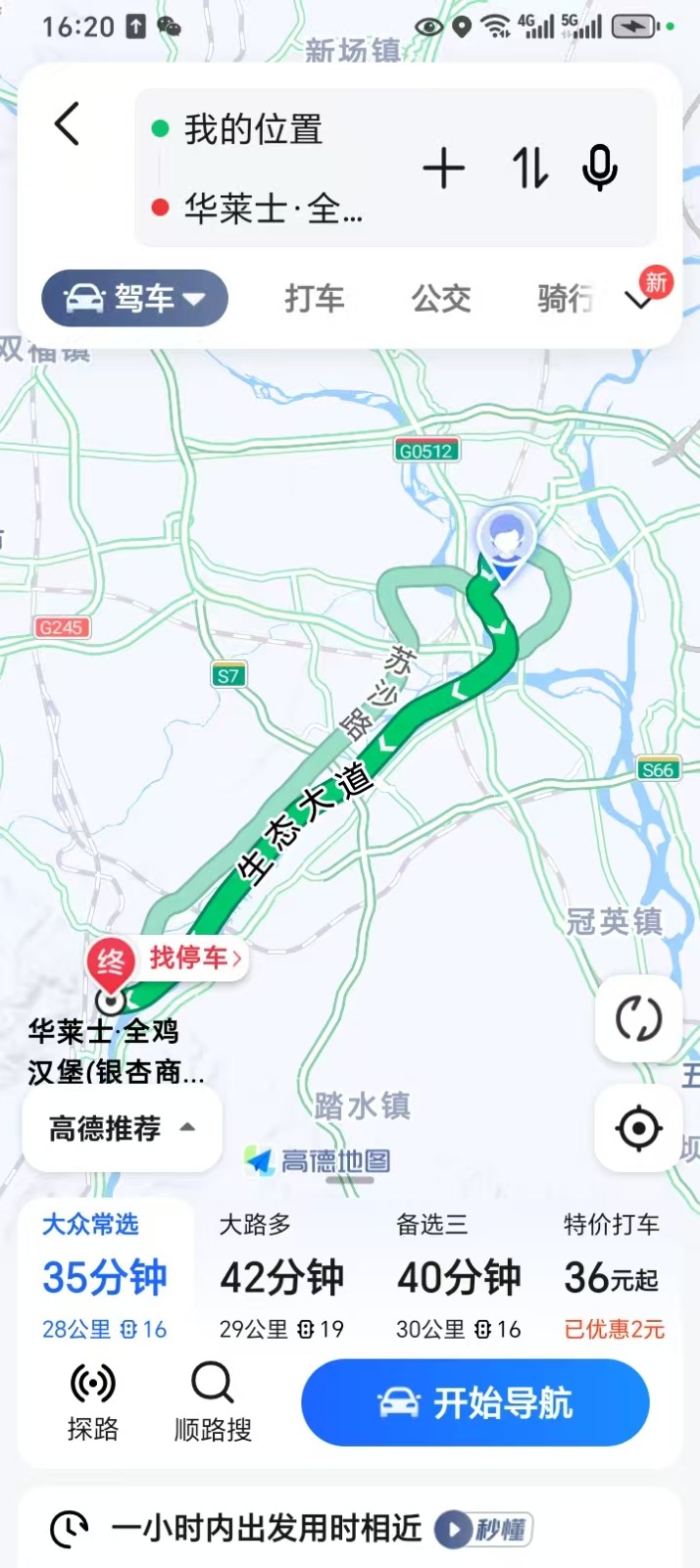This screenshot has height=1568, width=700.
Task: Select the 备选三 40分钟 route
Action: click(x=458, y=1277)
